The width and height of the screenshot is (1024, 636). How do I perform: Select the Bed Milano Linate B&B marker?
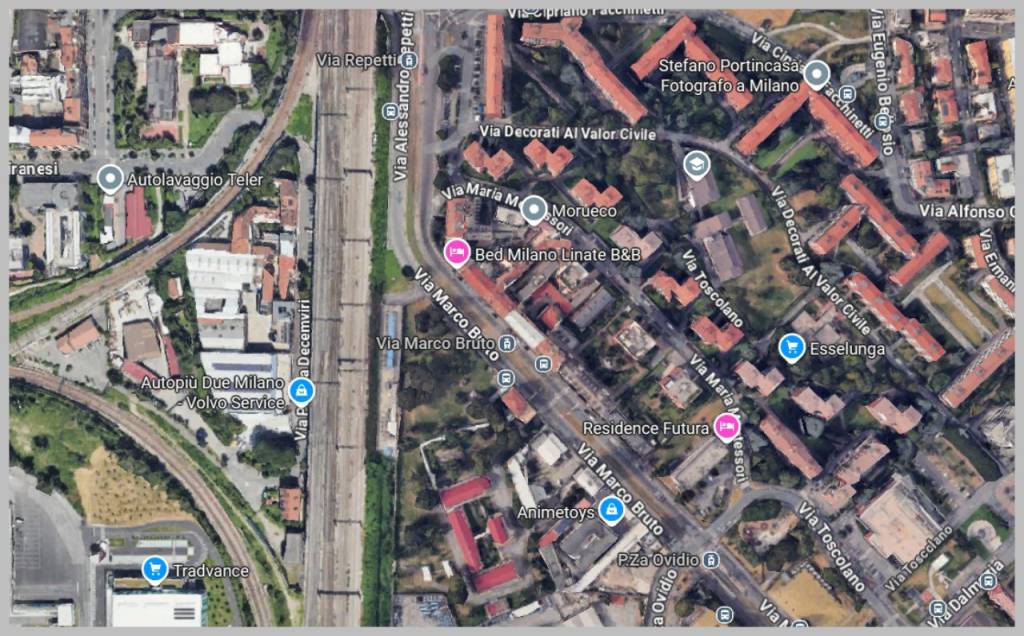(x=457, y=252)
